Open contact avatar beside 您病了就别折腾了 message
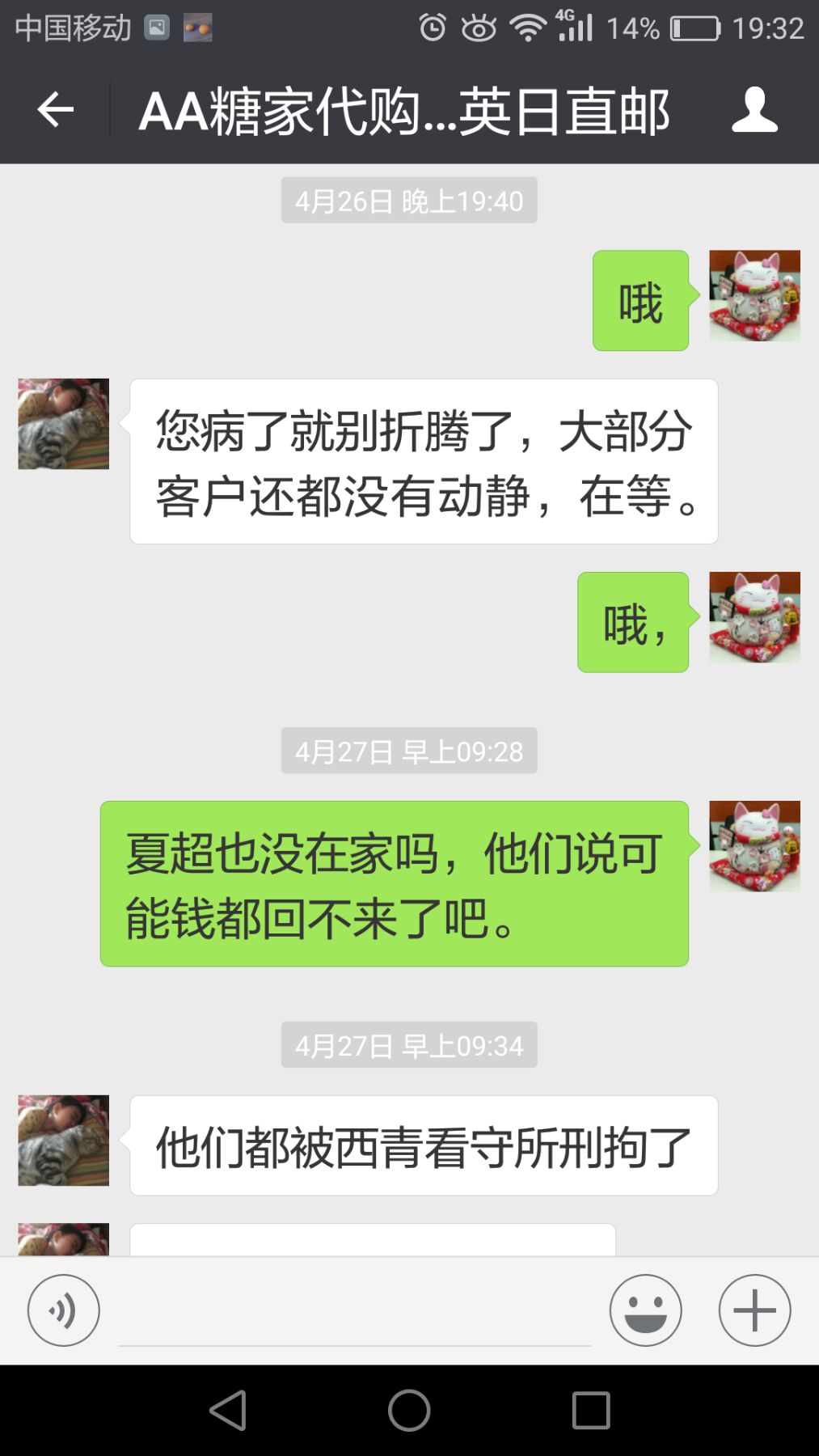 [63, 424]
